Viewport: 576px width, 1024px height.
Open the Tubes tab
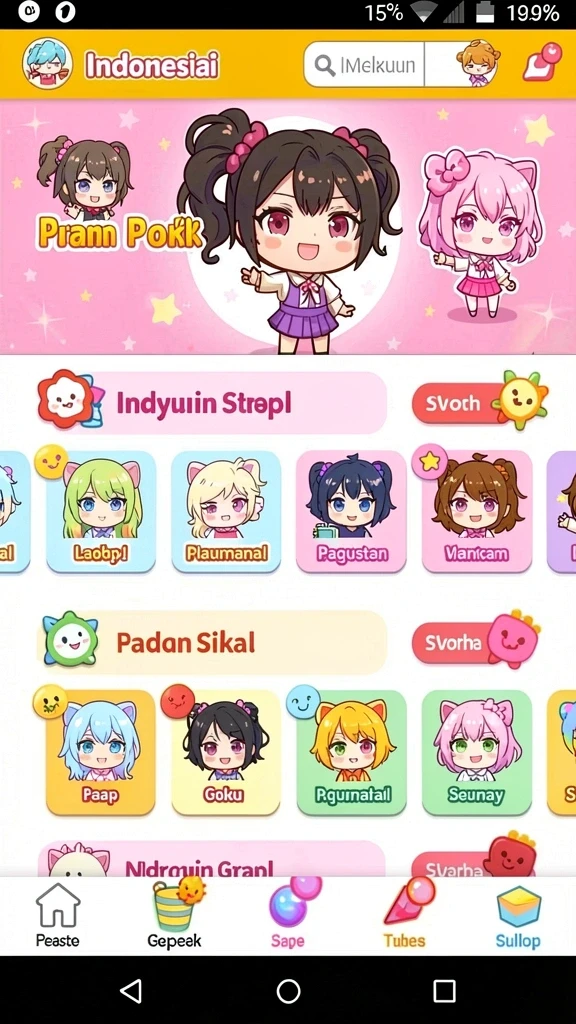tap(404, 916)
